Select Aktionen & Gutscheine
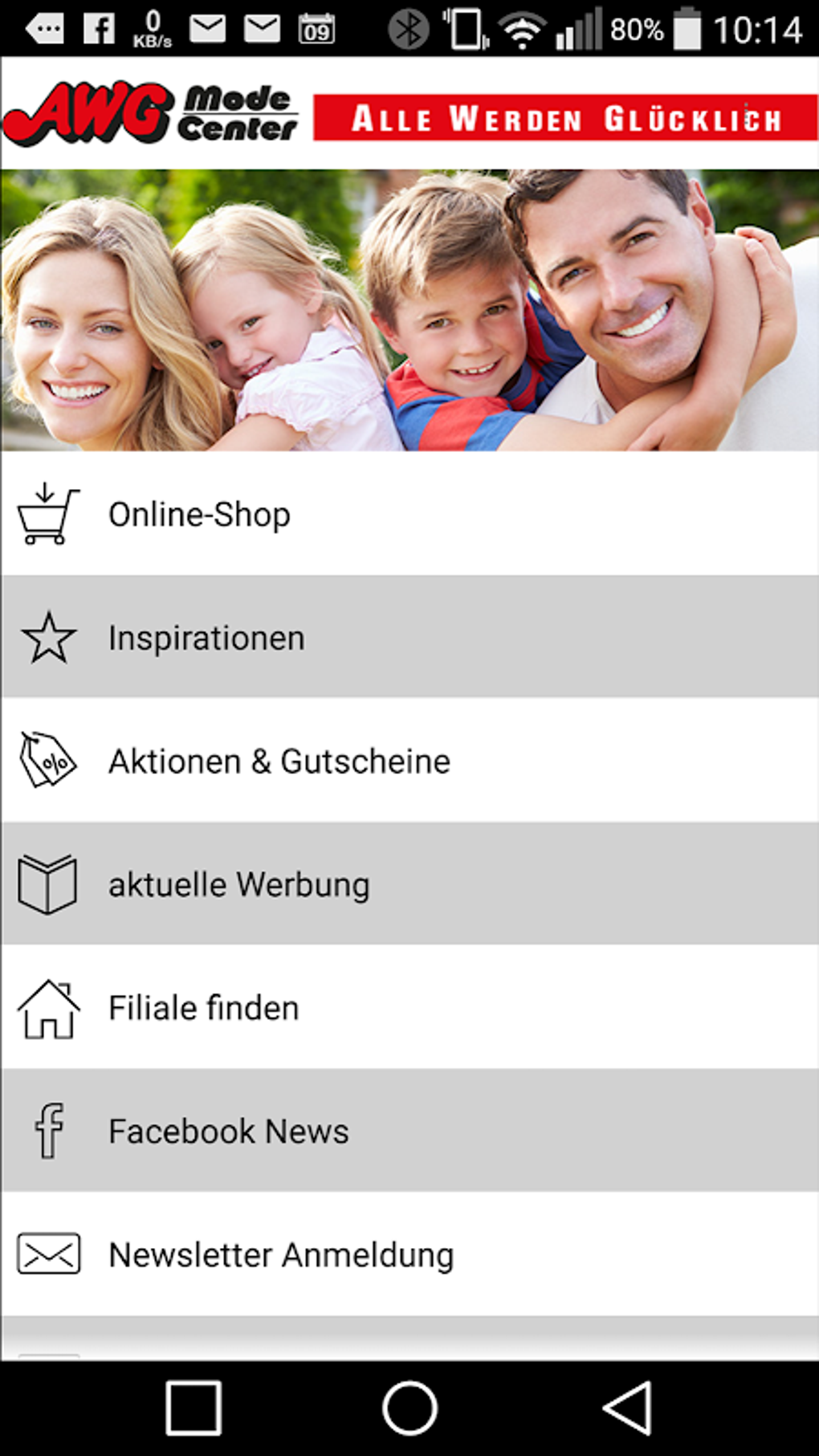 (409, 761)
